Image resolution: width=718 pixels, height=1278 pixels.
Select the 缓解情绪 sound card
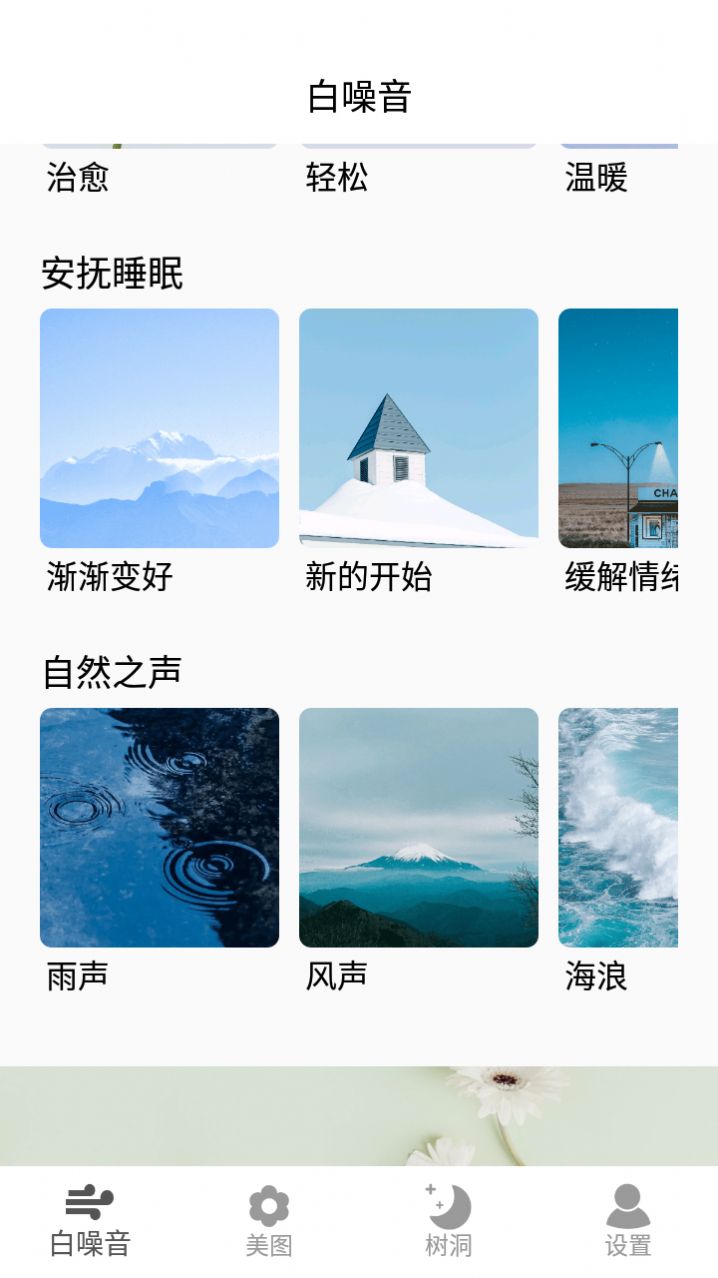click(618, 428)
